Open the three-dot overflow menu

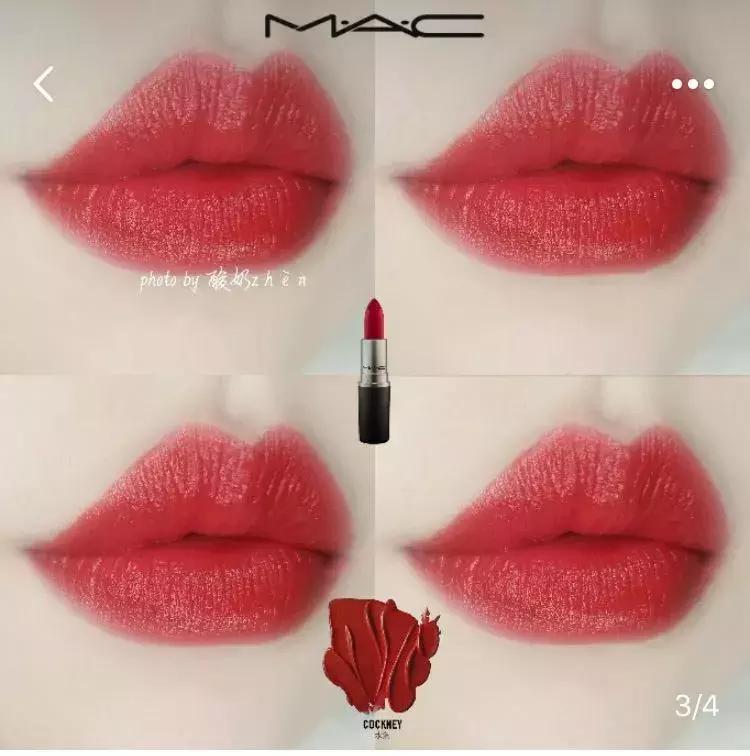click(692, 85)
